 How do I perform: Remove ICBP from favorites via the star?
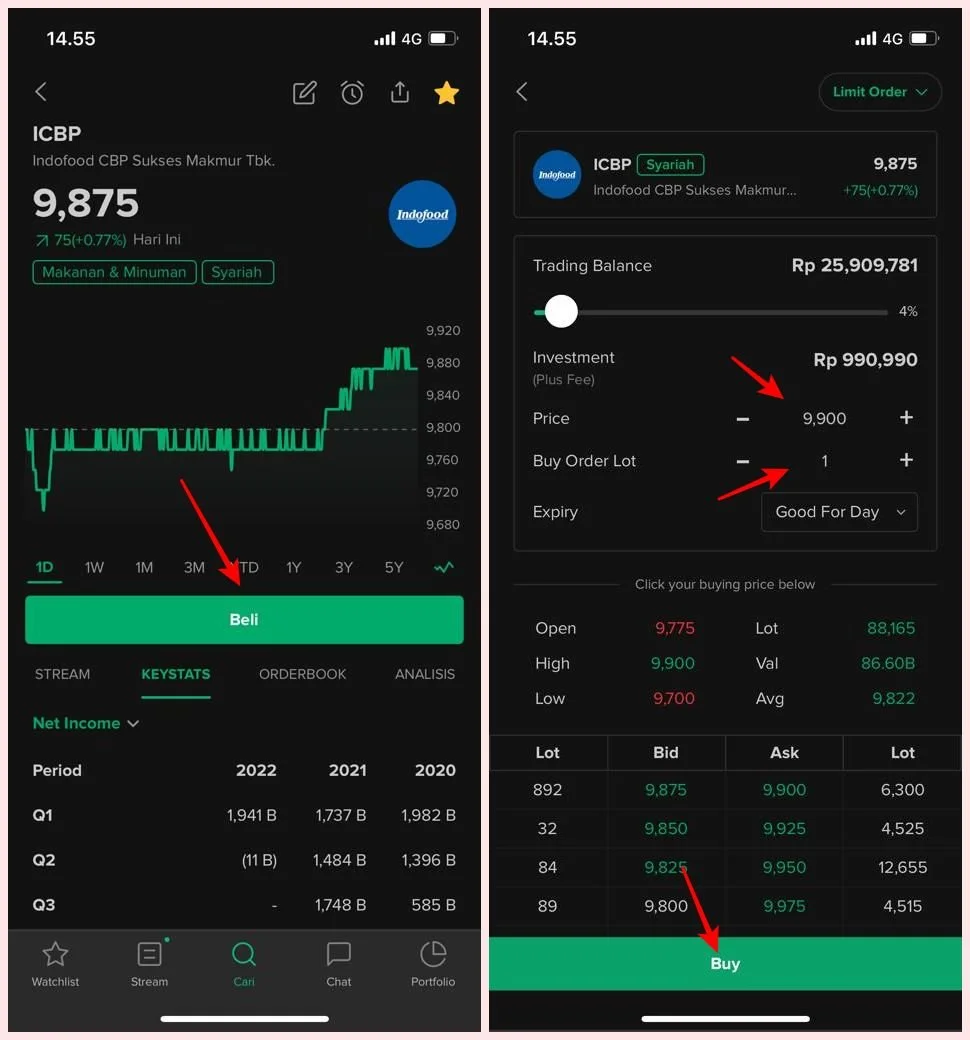pyautogui.click(x=447, y=93)
